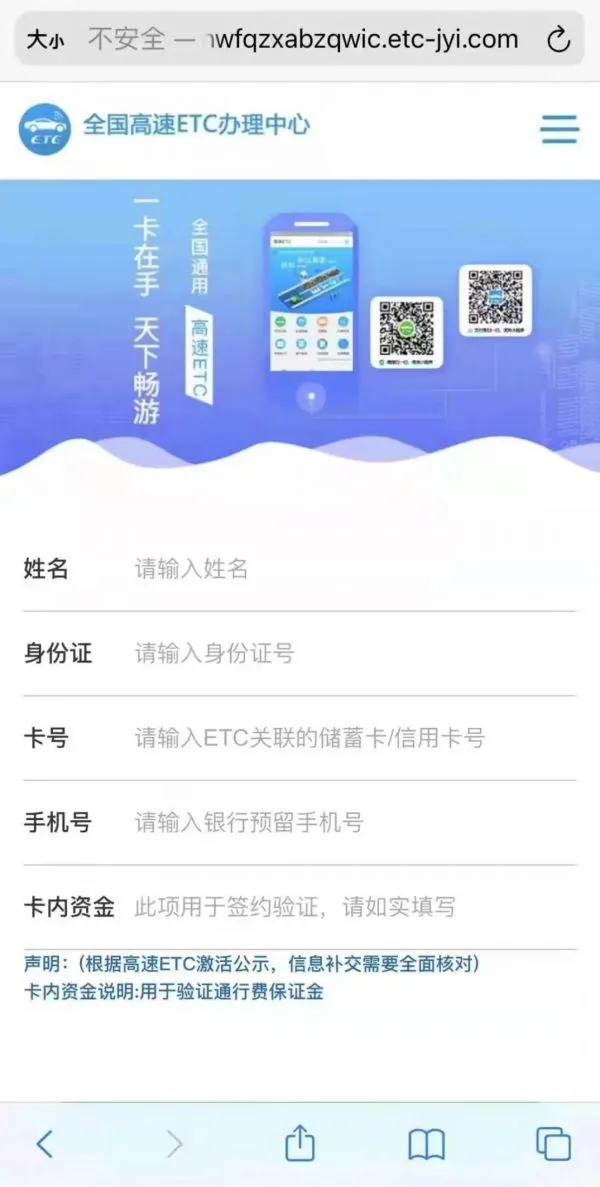Viewport: 600px width, 1187px height.
Task: Tap the 手机号 phone number field
Action: [x=350, y=823]
